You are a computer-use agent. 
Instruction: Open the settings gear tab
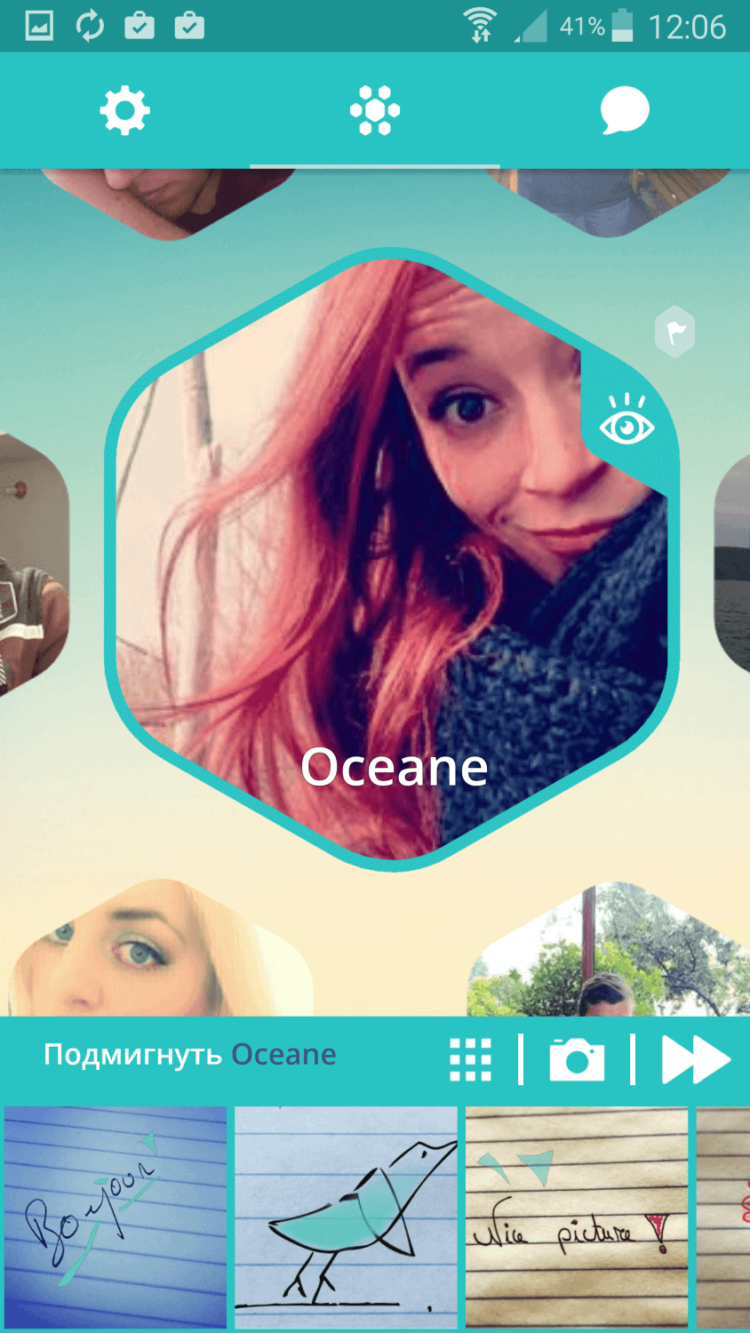pos(125,111)
